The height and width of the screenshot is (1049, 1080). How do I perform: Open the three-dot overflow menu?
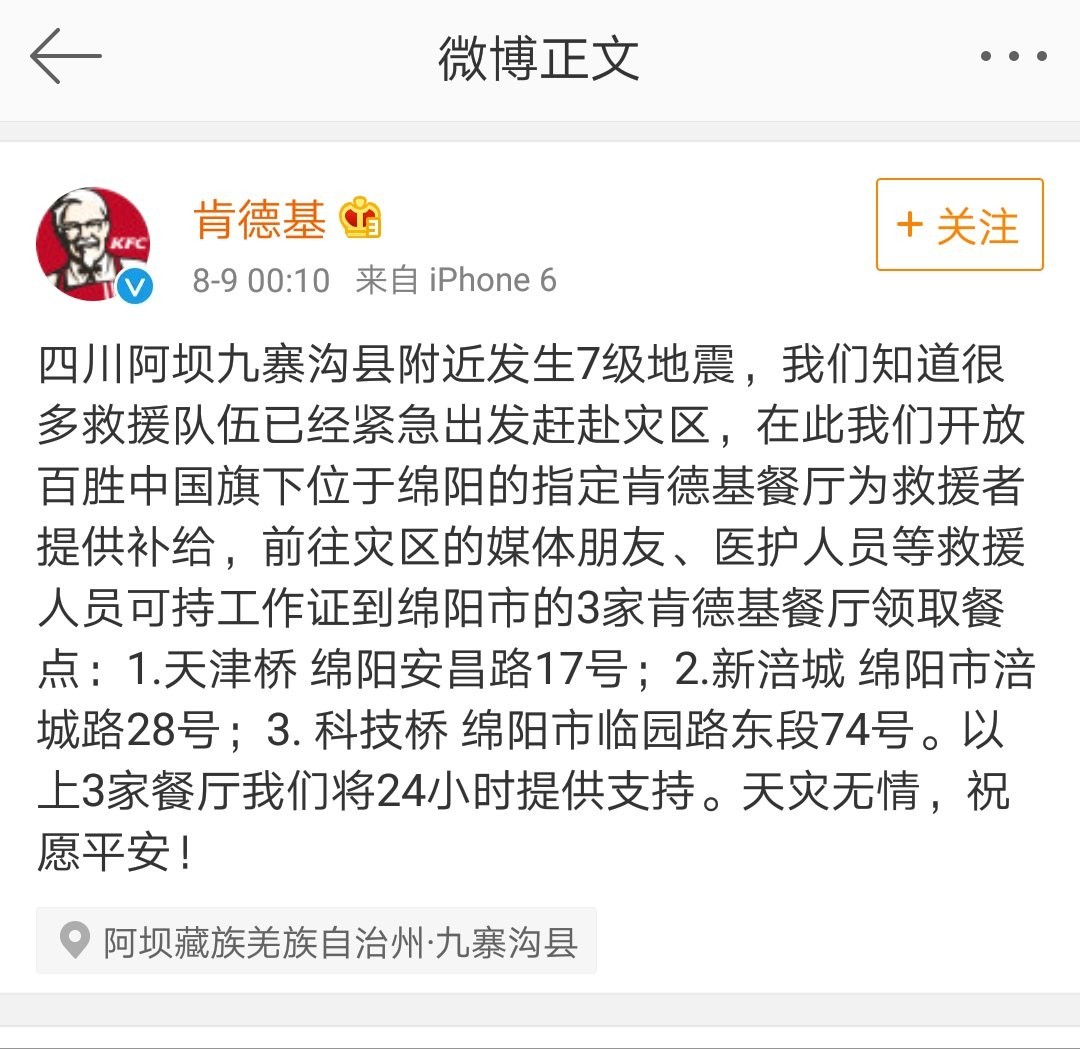(1013, 57)
